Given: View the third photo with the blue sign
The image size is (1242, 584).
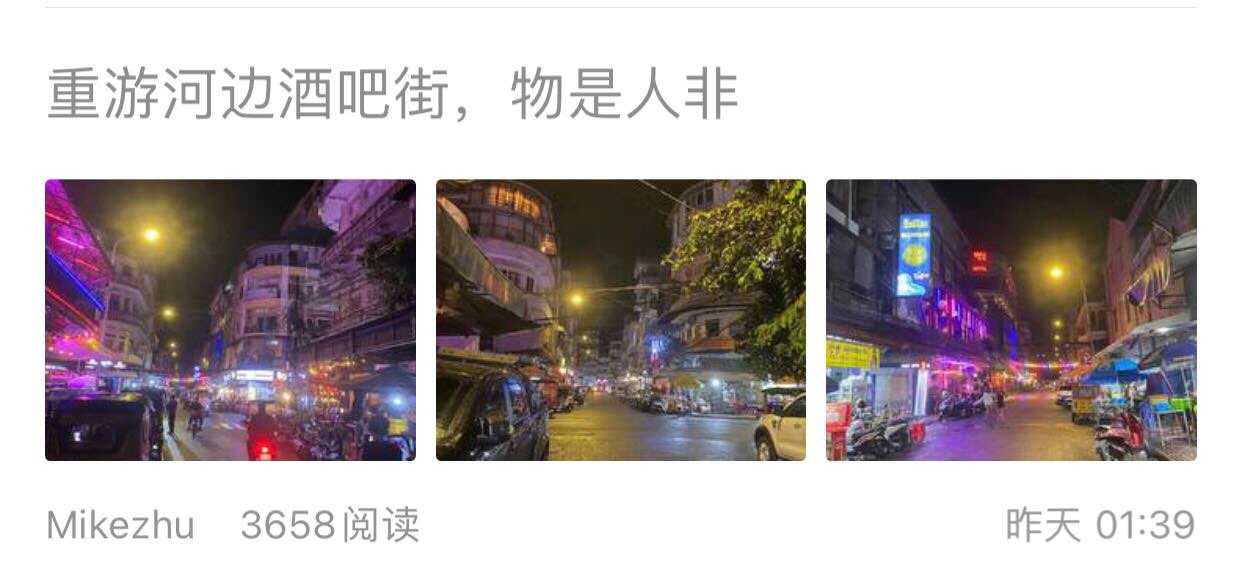Looking at the screenshot, I should 1010,320.
